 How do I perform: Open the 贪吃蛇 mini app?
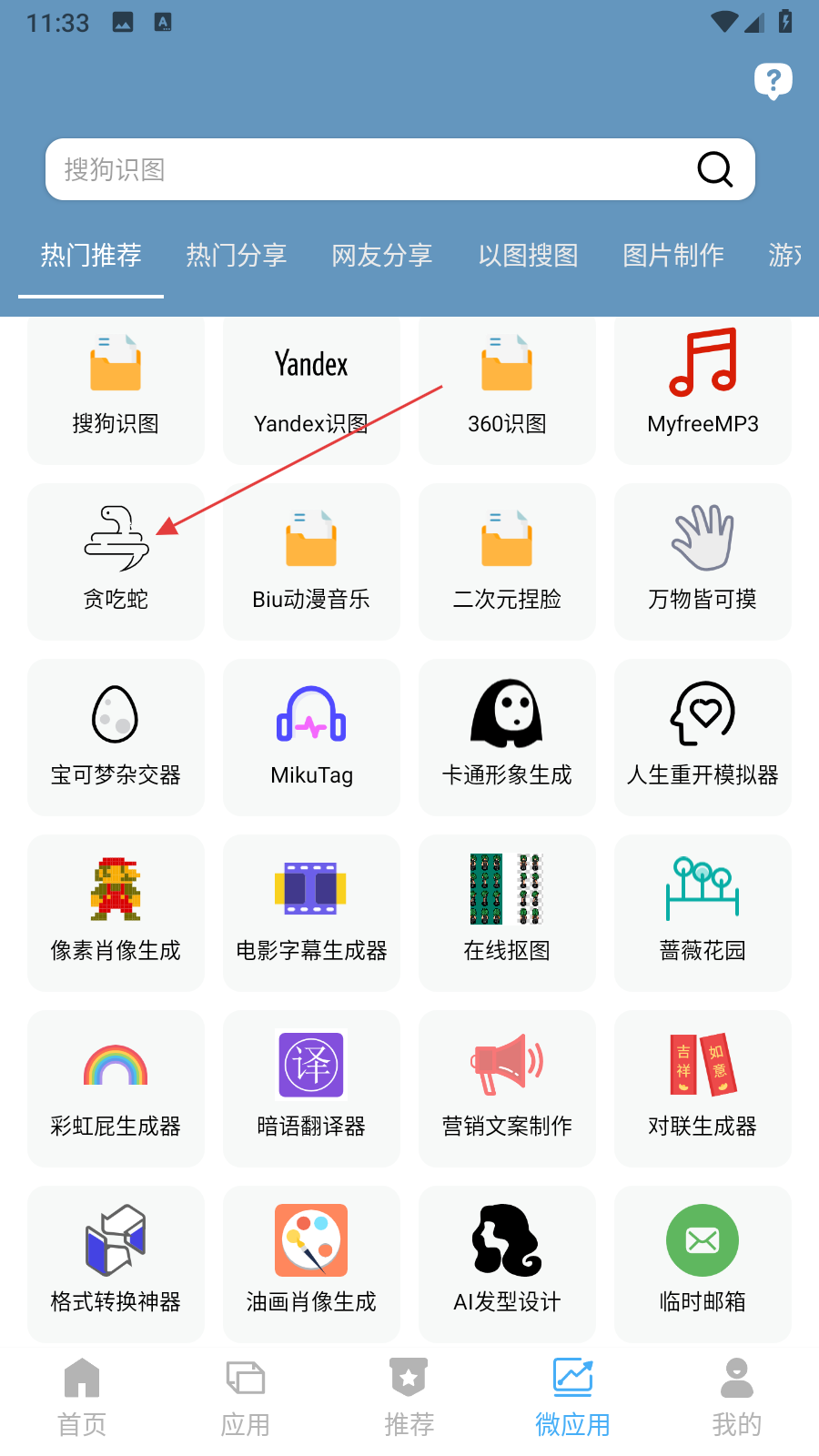[x=116, y=561]
